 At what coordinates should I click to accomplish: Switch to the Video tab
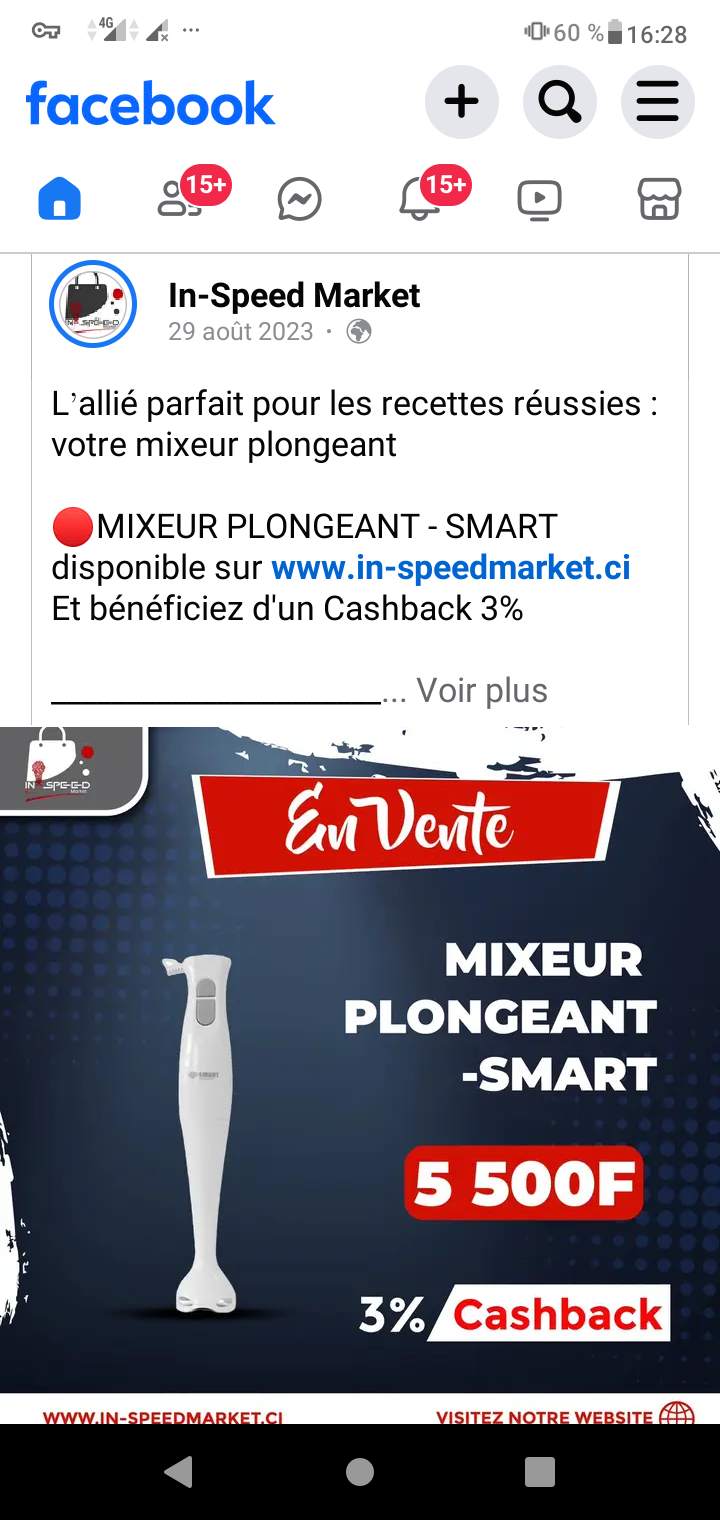539,199
